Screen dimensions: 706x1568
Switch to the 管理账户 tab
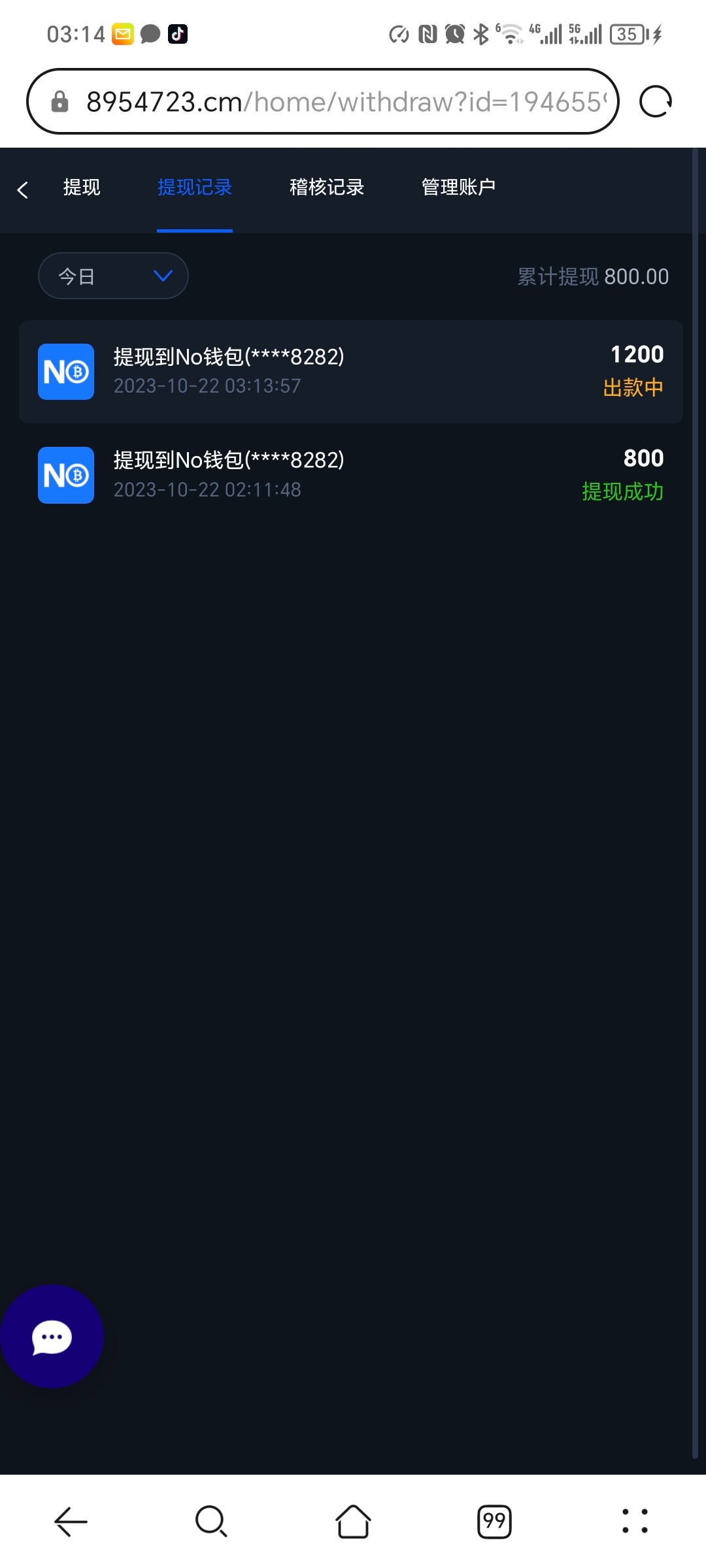point(458,188)
